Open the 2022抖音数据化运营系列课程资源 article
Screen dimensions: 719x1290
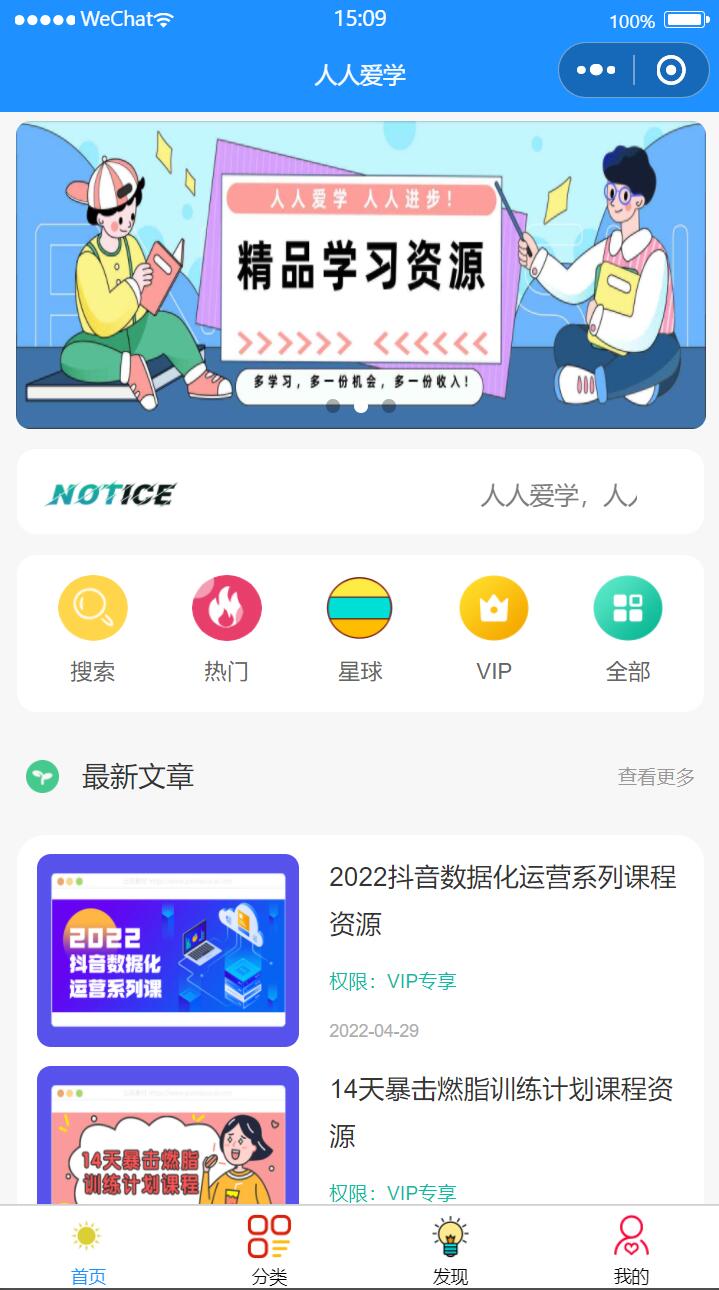(x=502, y=900)
